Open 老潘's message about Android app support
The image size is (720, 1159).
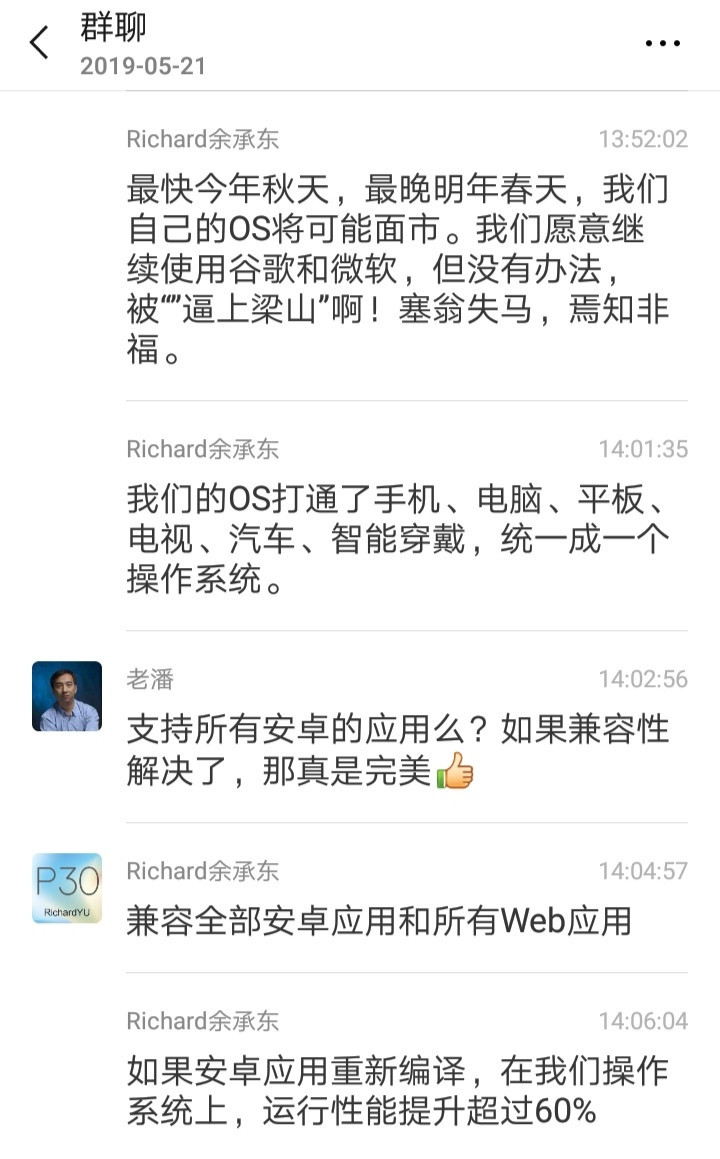click(x=399, y=750)
